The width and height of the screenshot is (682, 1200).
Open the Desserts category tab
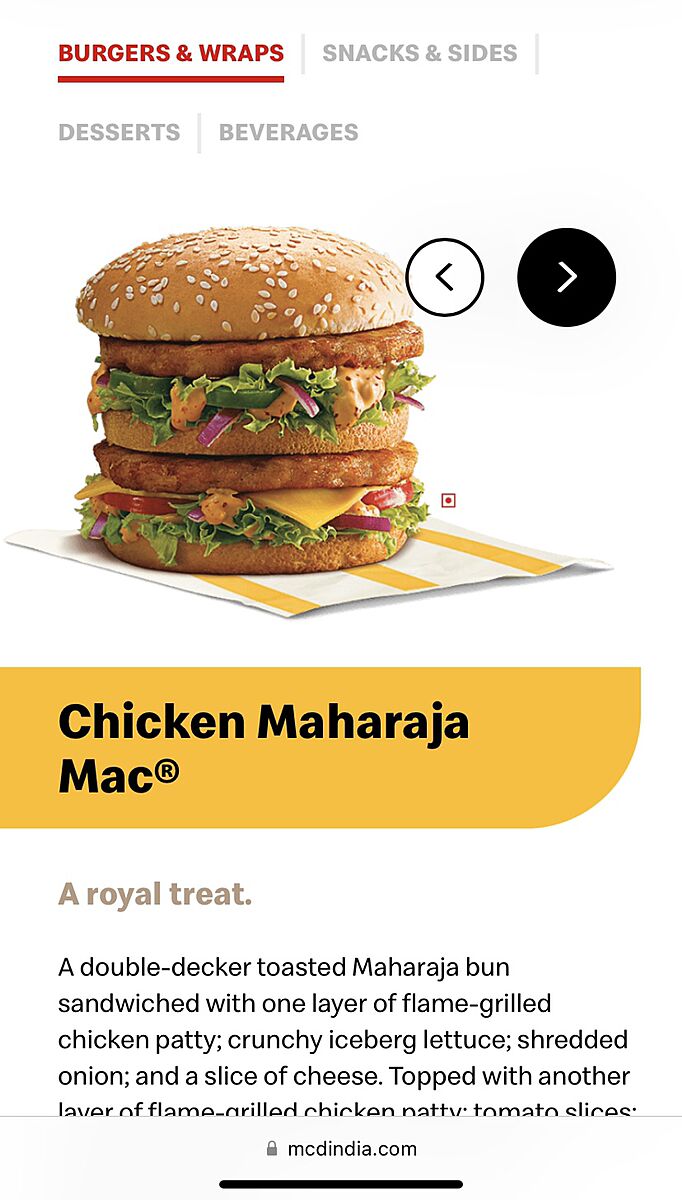(119, 132)
